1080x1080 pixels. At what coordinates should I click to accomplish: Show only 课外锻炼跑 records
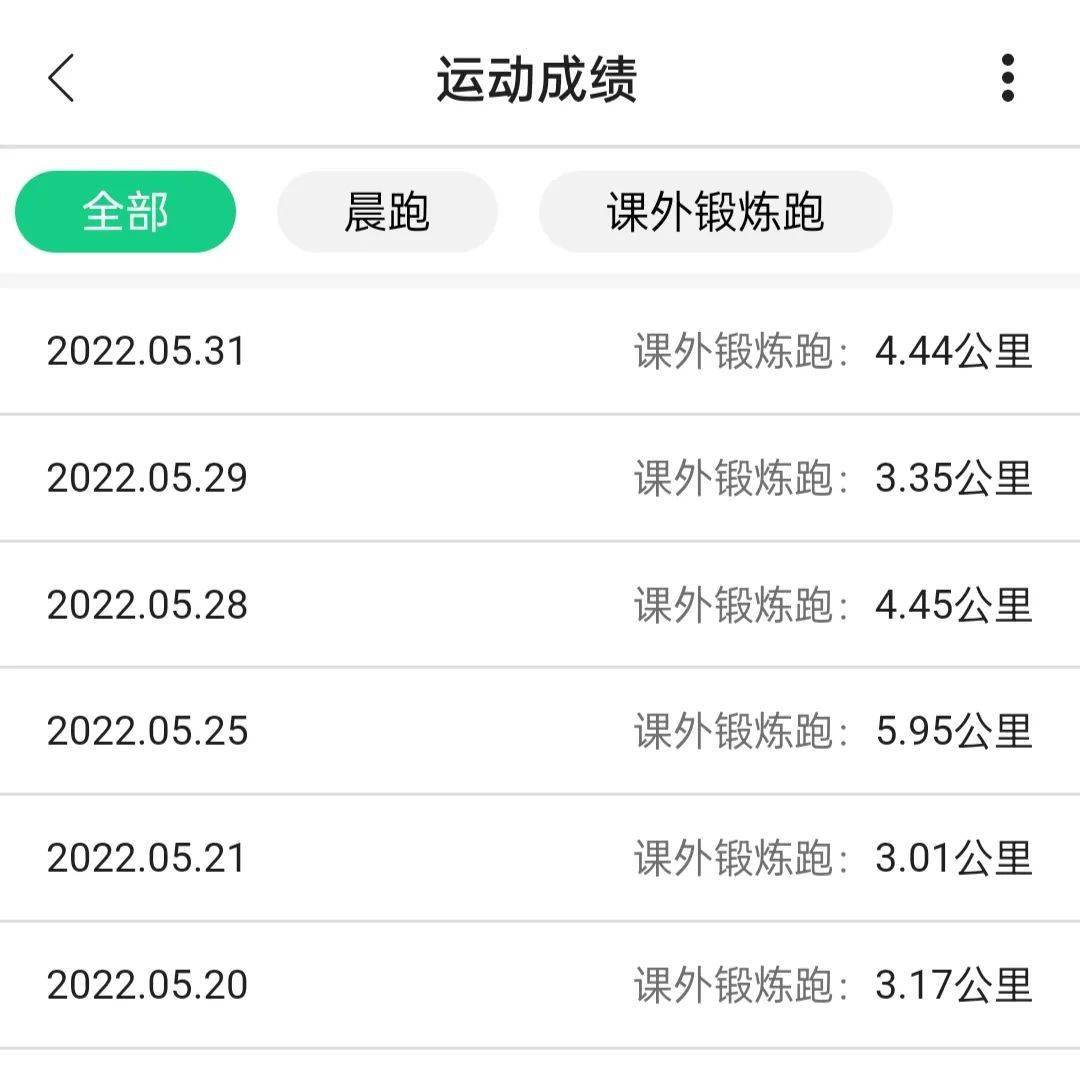pyautogui.click(x=715, y=212)
